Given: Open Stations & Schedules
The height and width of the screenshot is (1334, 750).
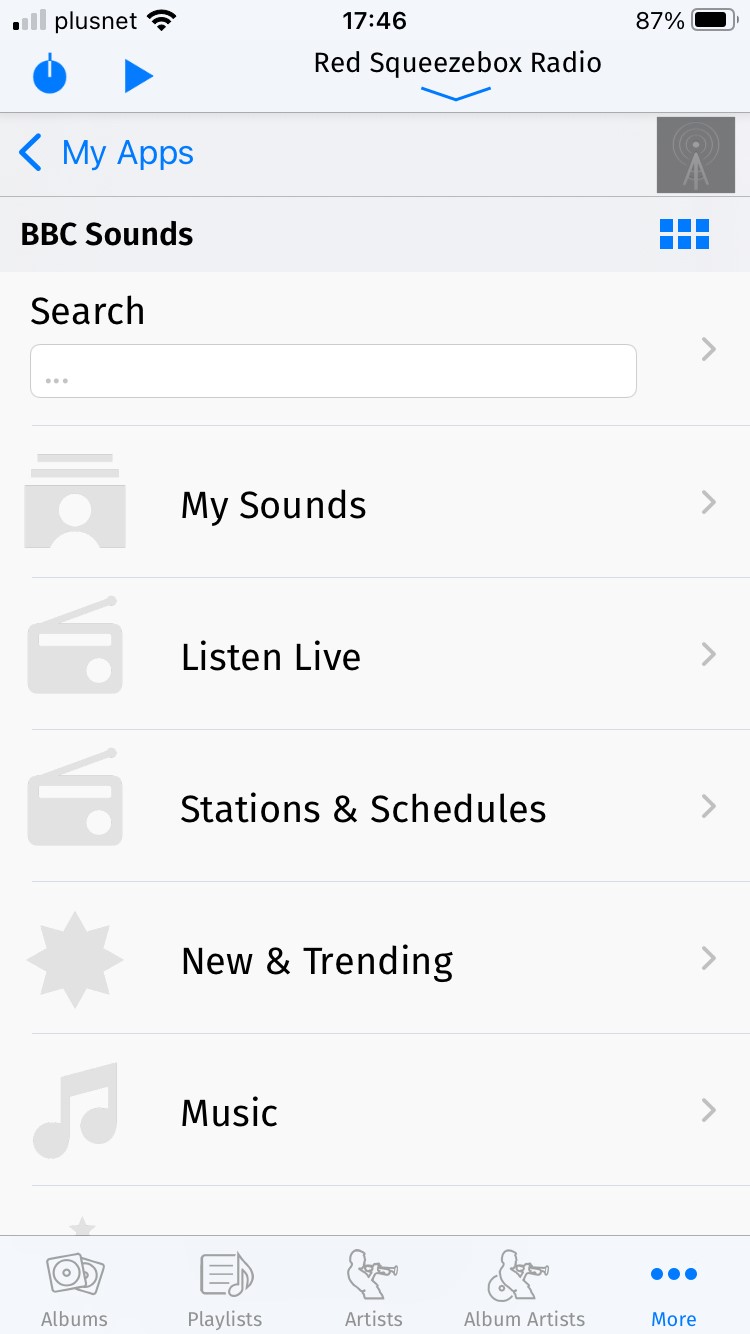Looking at the screenshot, I should point(375,808).
